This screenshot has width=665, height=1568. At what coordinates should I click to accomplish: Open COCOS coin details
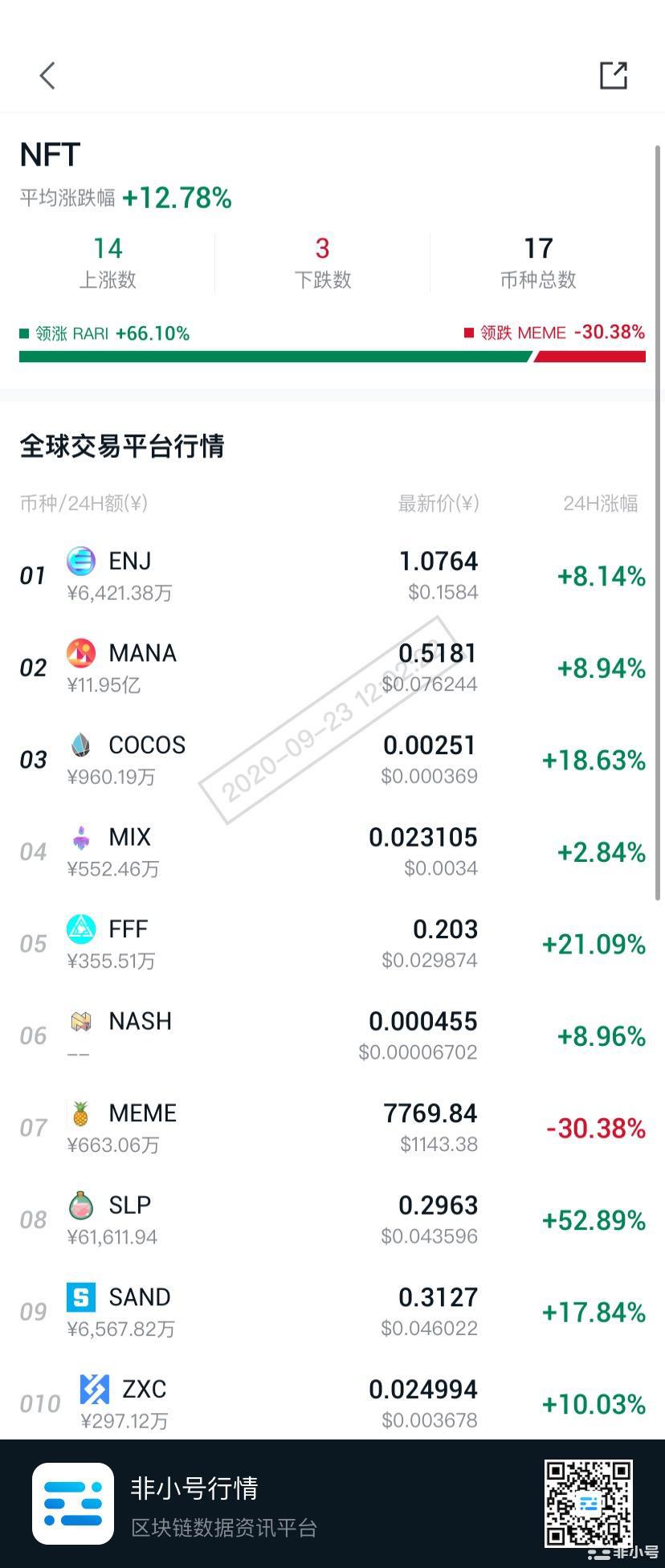[x=147, y=745]
